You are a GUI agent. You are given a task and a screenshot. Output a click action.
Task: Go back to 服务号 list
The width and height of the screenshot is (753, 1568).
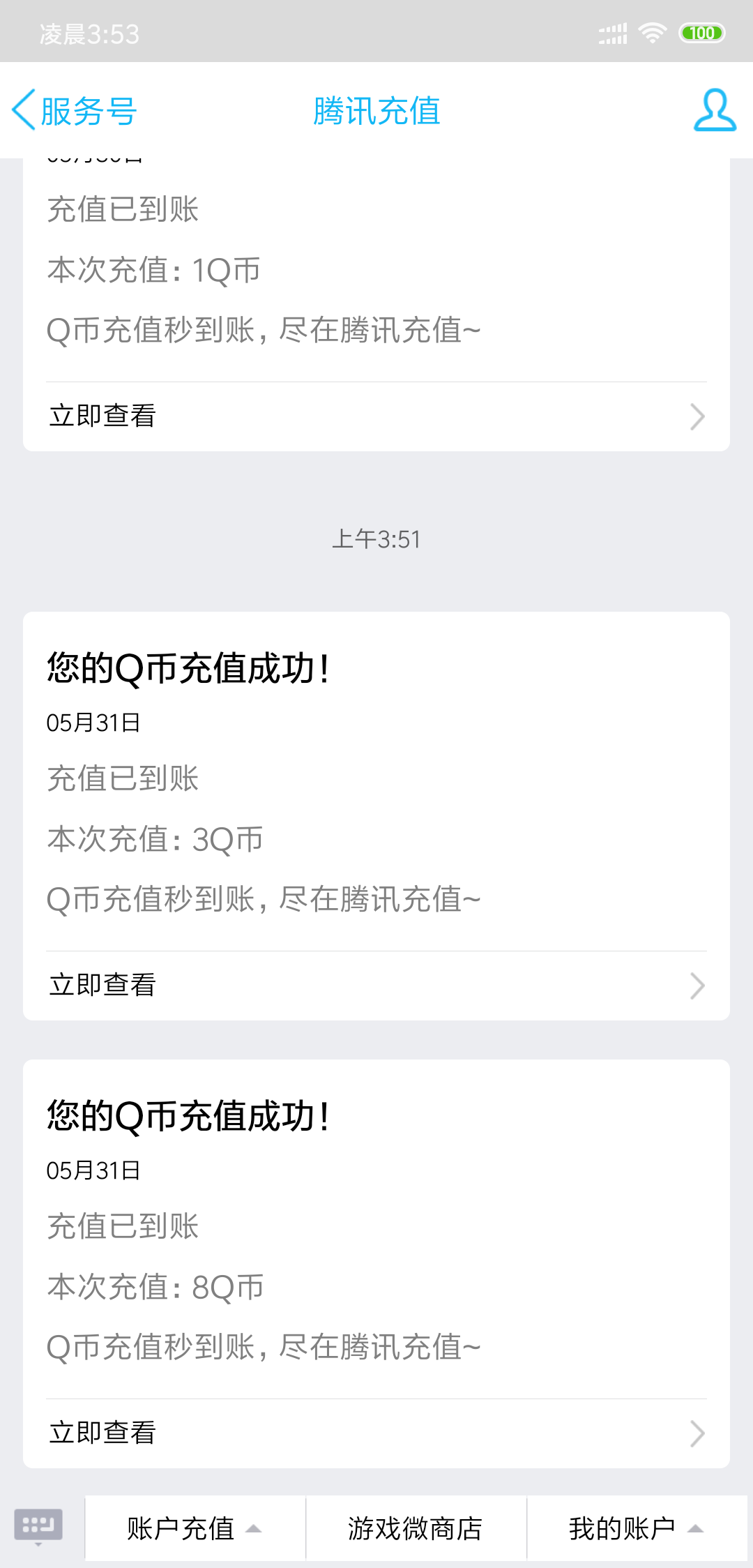tap(74, 110)
